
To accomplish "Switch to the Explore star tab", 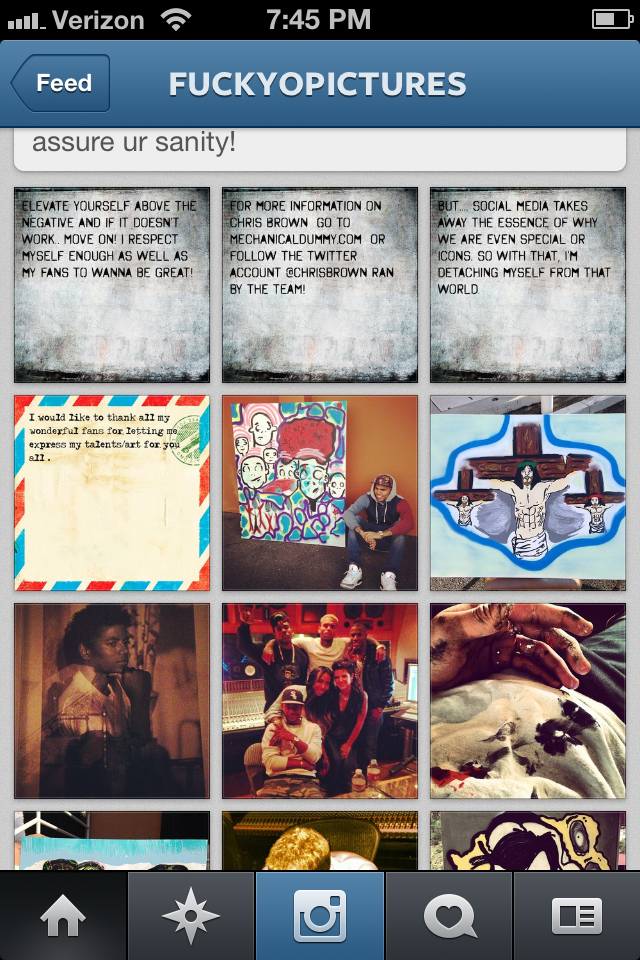I will (190, 916).
